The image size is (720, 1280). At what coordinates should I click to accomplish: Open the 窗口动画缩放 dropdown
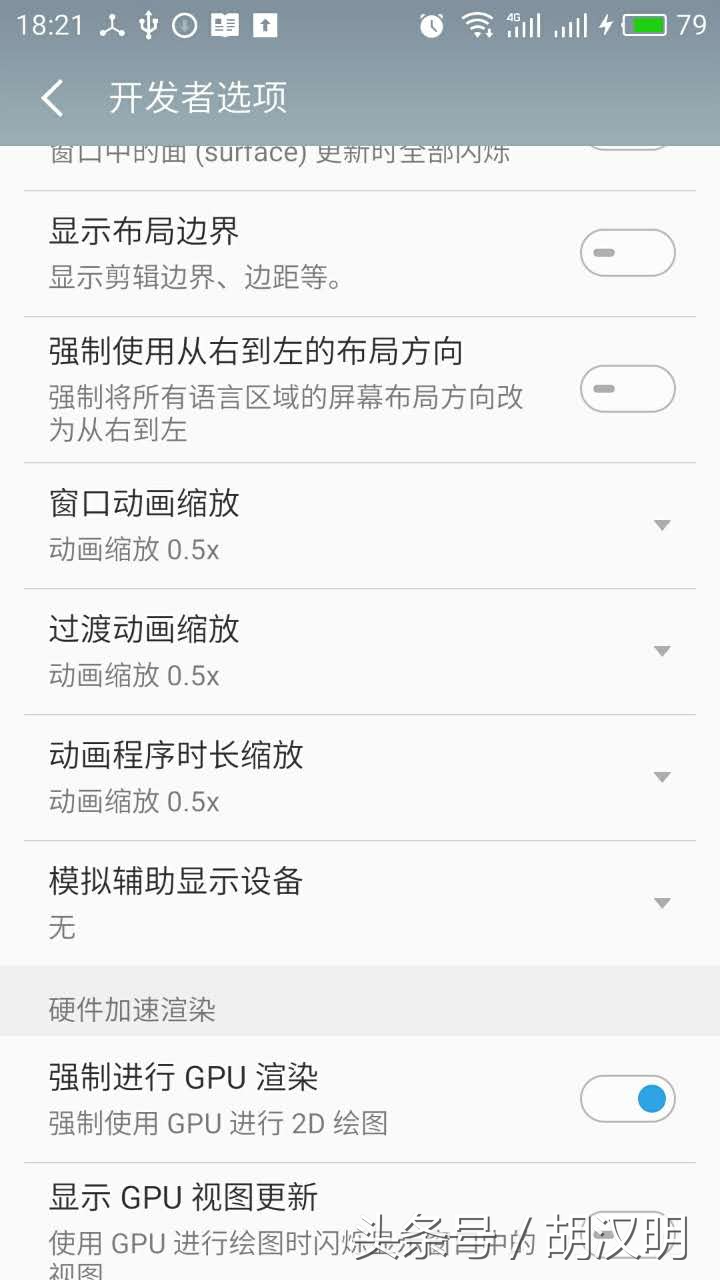click(661, 524)
